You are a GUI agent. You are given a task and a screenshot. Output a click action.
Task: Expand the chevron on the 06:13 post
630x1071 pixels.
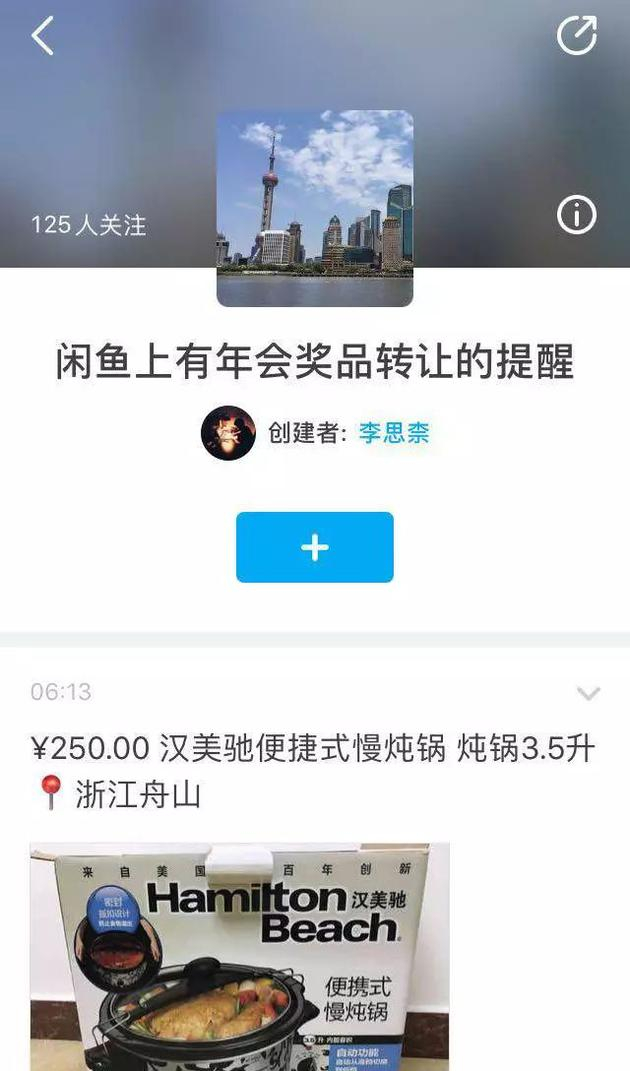click(588, 693)
